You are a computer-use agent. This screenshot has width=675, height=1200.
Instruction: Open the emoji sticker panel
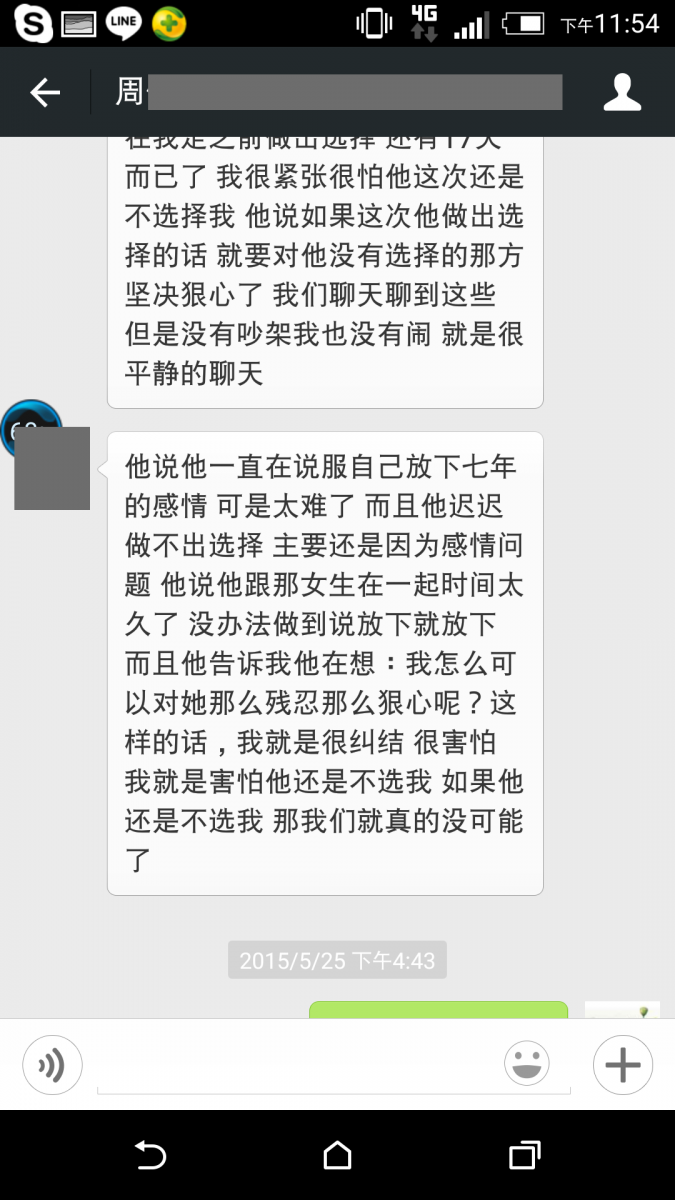527,1064
